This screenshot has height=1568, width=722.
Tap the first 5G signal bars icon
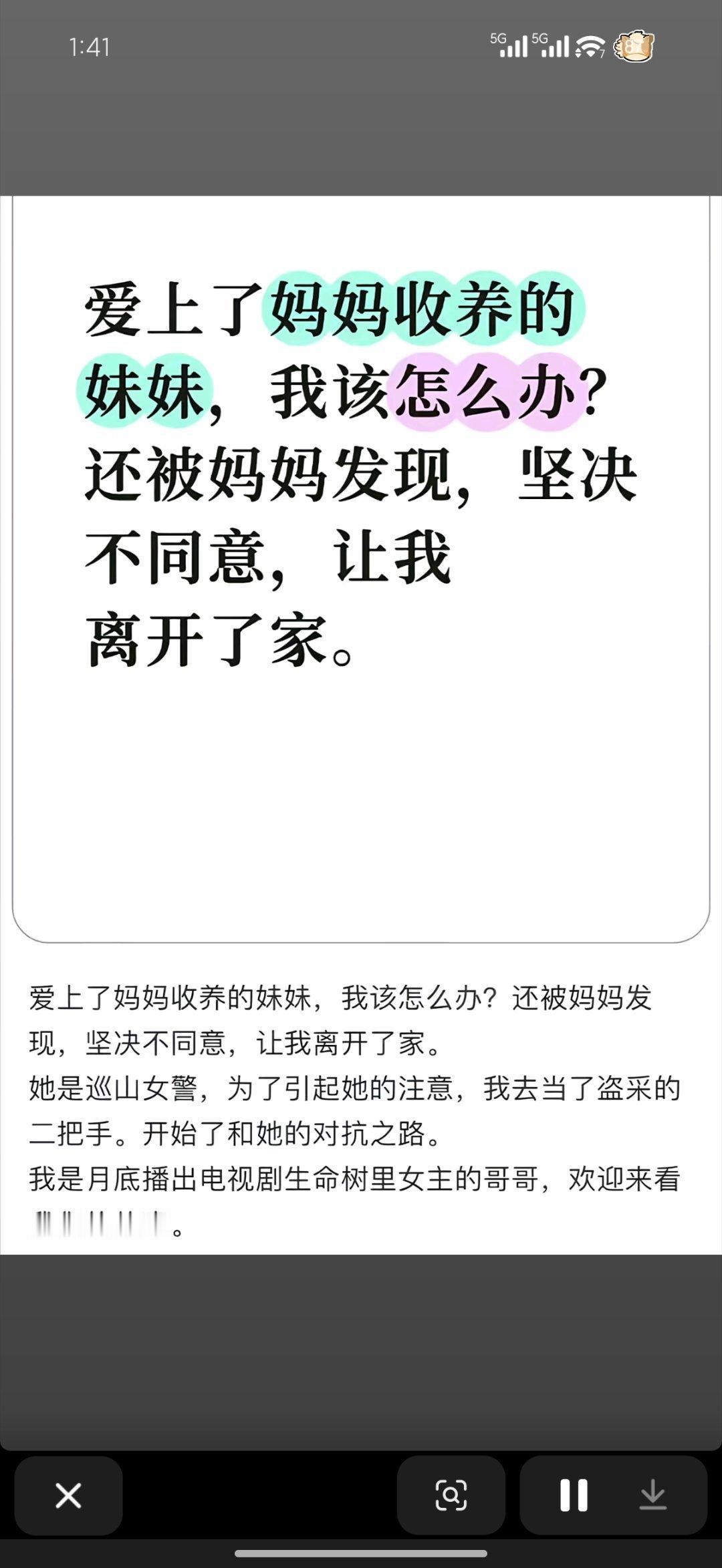coord(511,46)
